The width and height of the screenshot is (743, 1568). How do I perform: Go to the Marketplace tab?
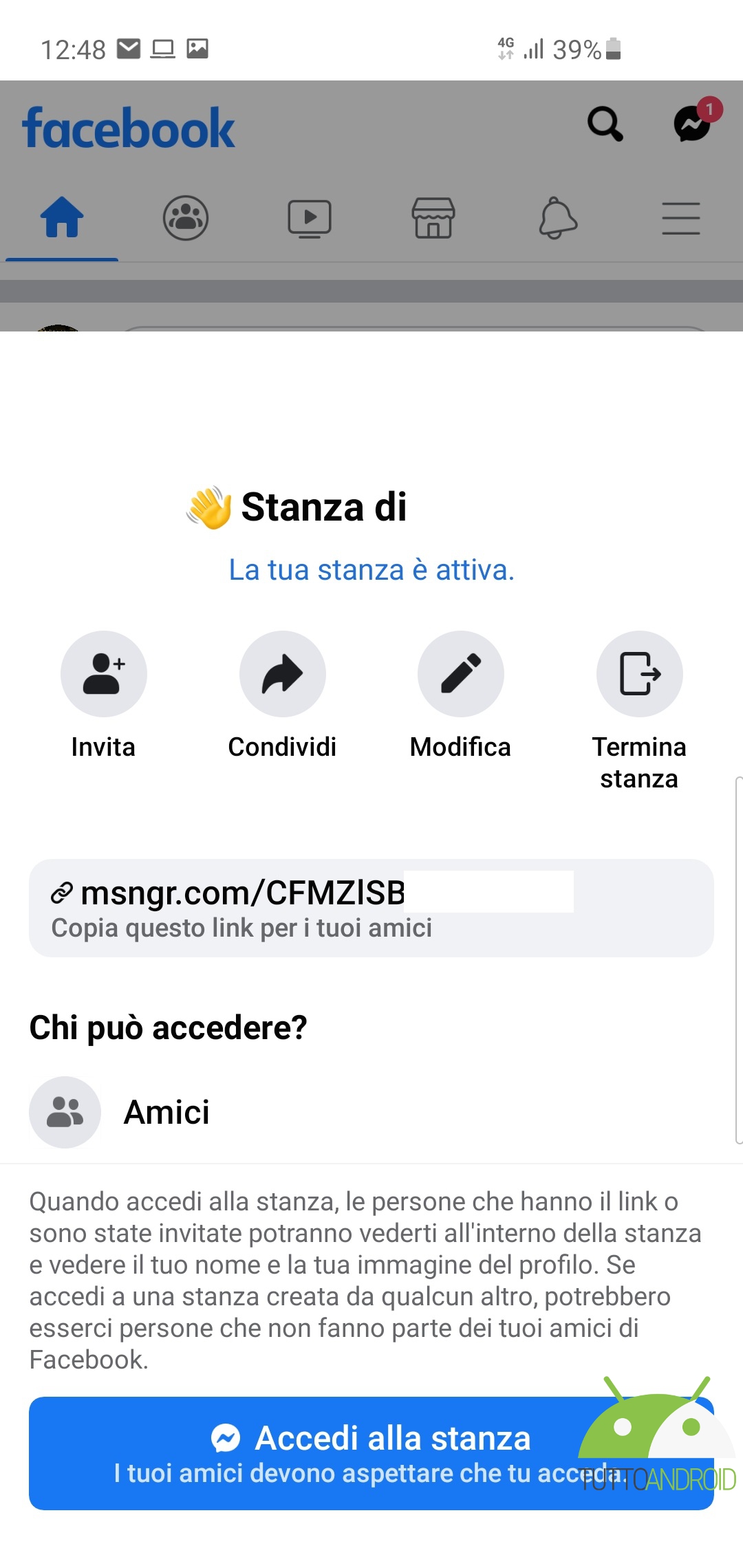point(433,218)
